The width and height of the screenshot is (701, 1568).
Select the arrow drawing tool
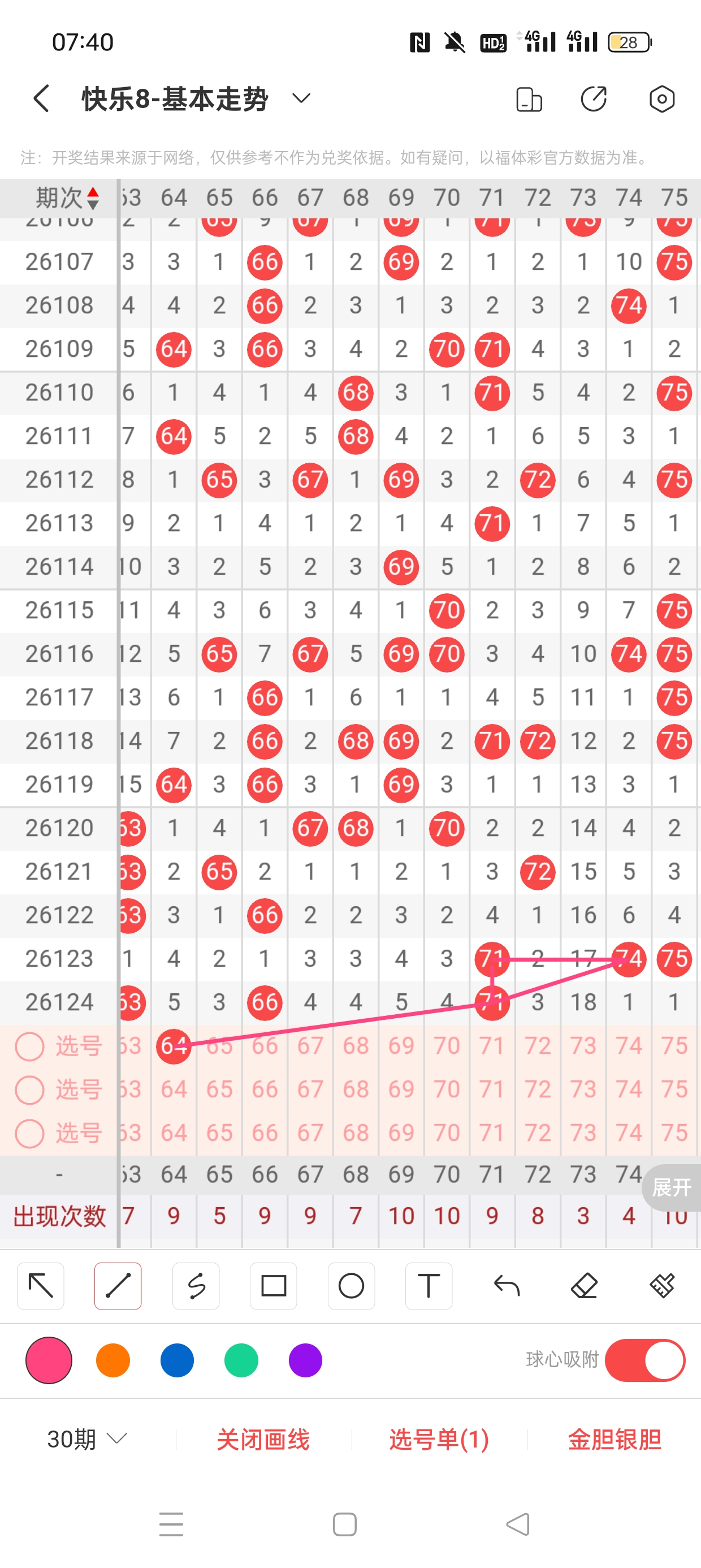point(41,1286)
